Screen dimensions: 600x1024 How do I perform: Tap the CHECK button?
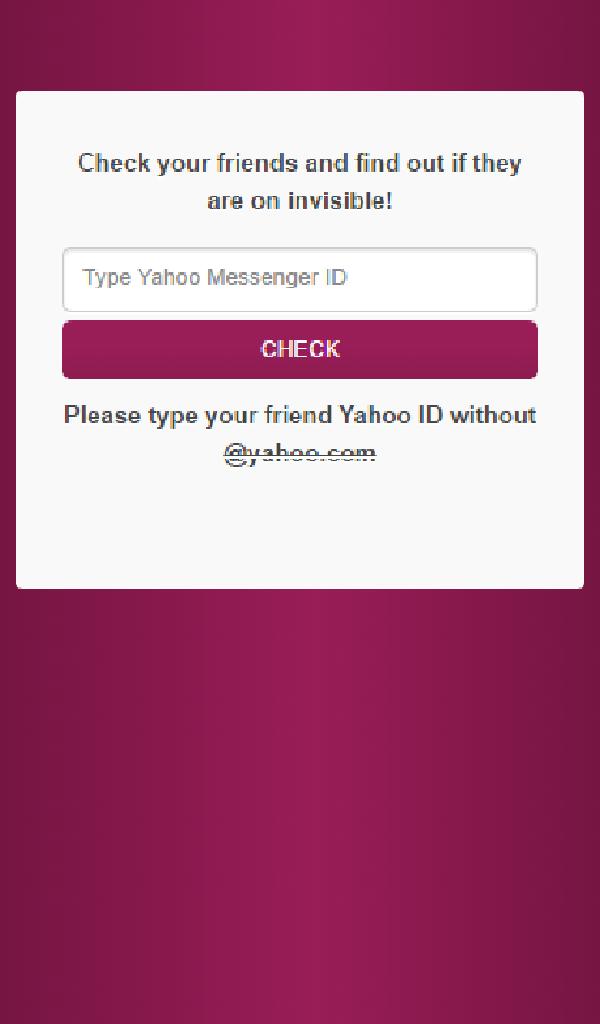[x=300, y=349]
